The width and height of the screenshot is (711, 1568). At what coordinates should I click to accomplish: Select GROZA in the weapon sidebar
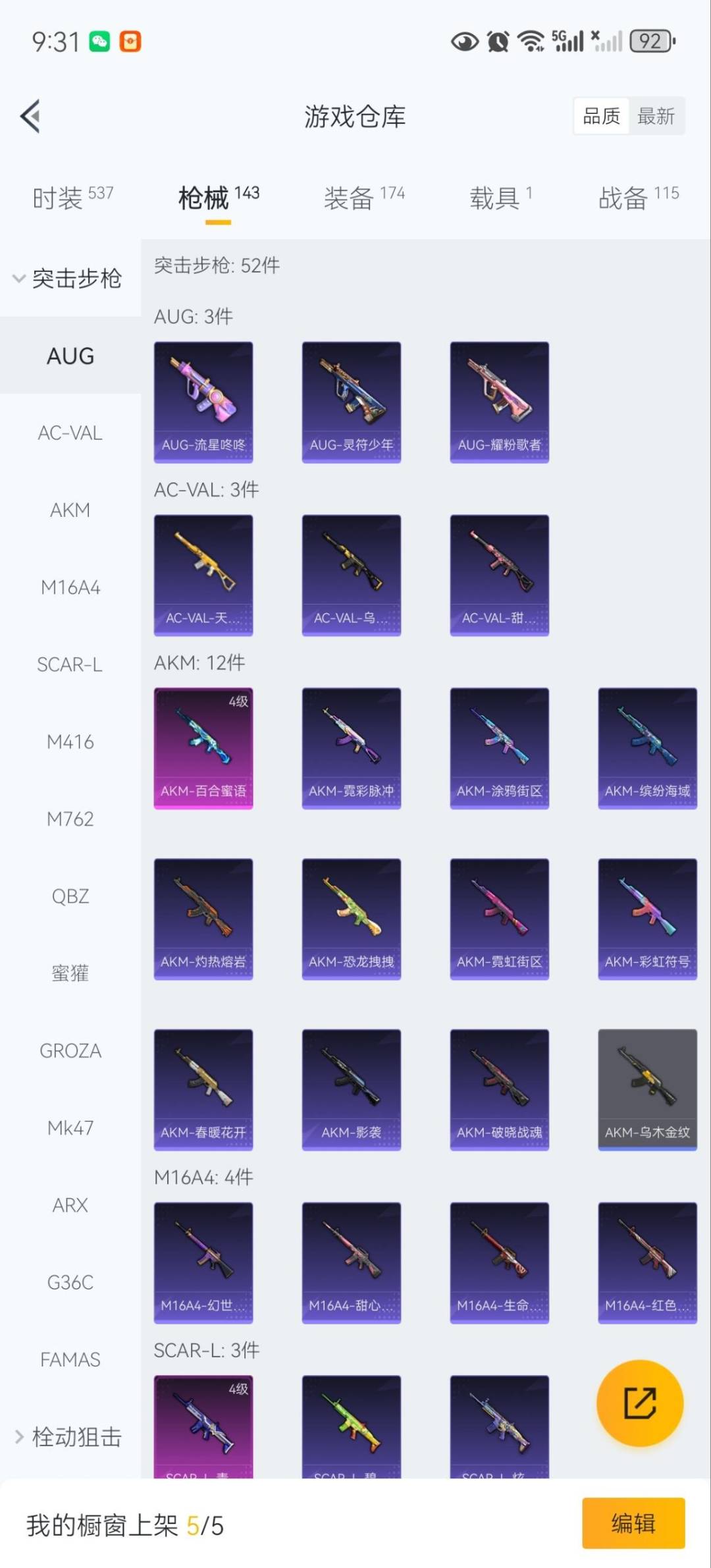point(70,1050)
